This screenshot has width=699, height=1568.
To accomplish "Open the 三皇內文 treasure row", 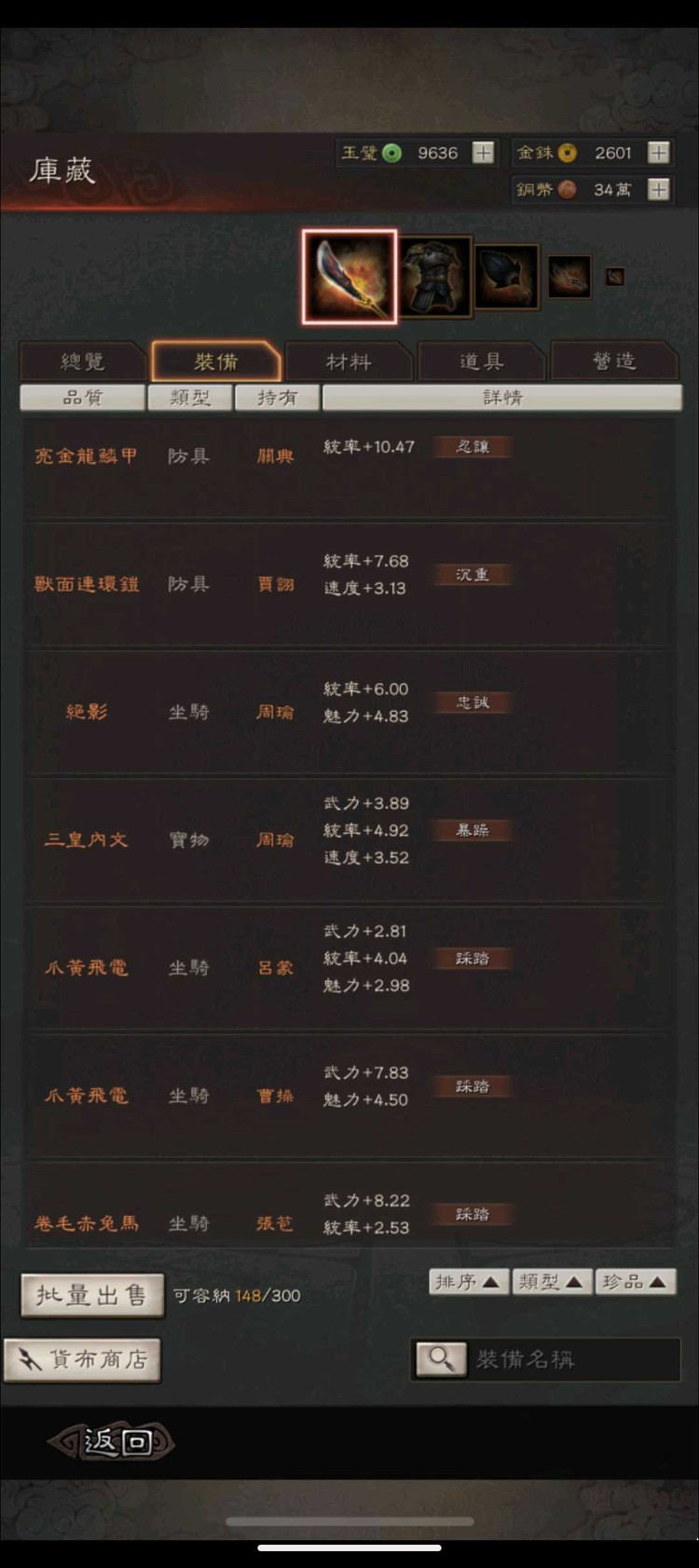I will click(x=349, y=839).
